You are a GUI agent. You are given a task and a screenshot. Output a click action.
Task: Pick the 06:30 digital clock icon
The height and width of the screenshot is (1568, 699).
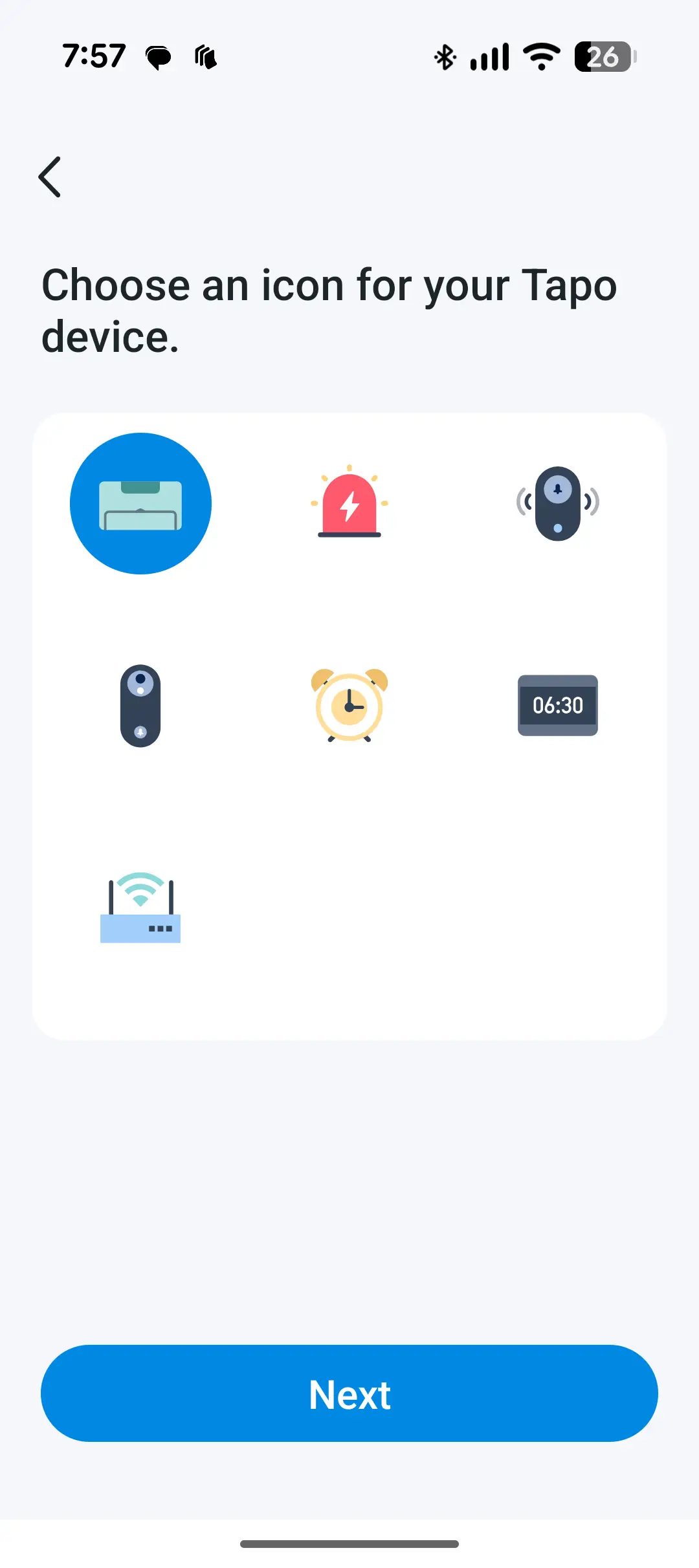coord(558,705)
